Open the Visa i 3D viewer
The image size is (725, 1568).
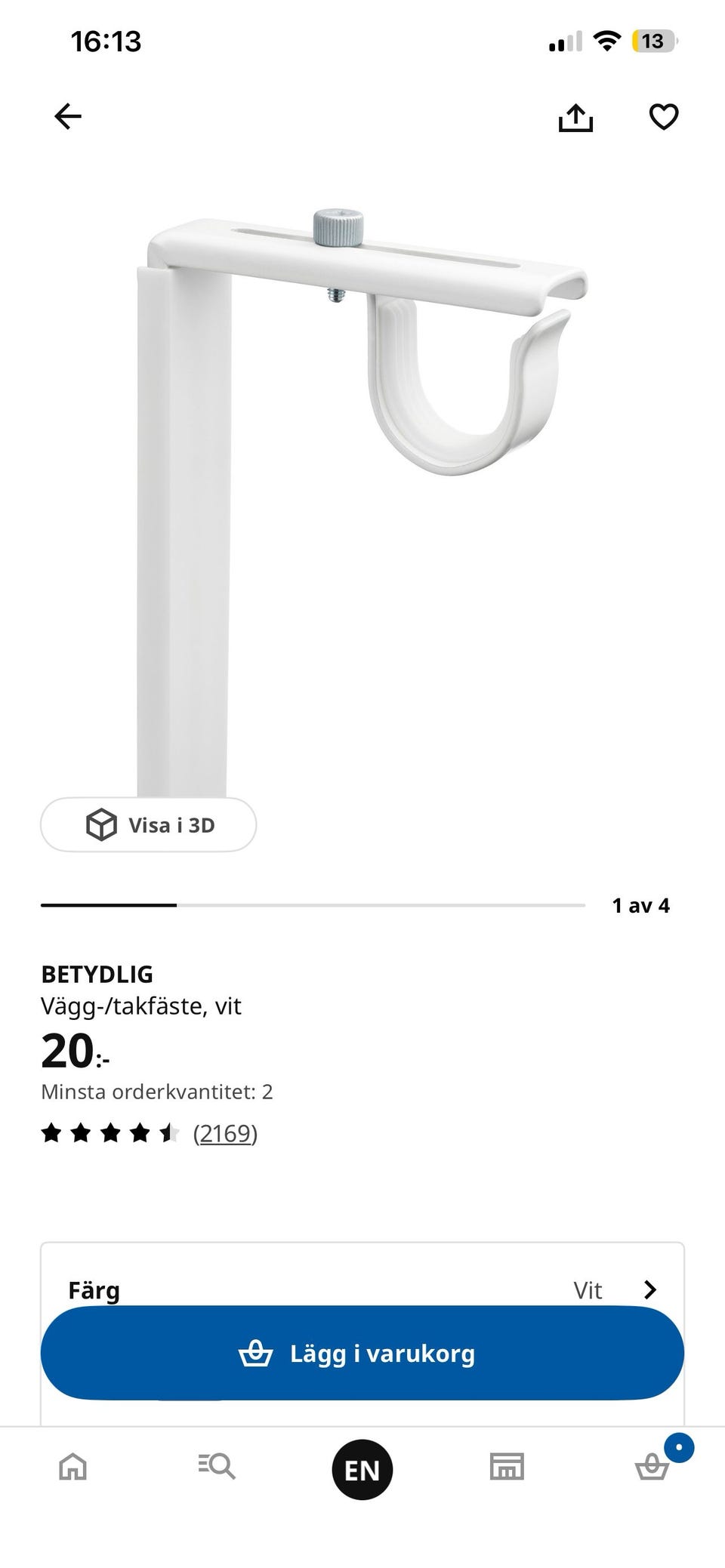coord(148,824)
